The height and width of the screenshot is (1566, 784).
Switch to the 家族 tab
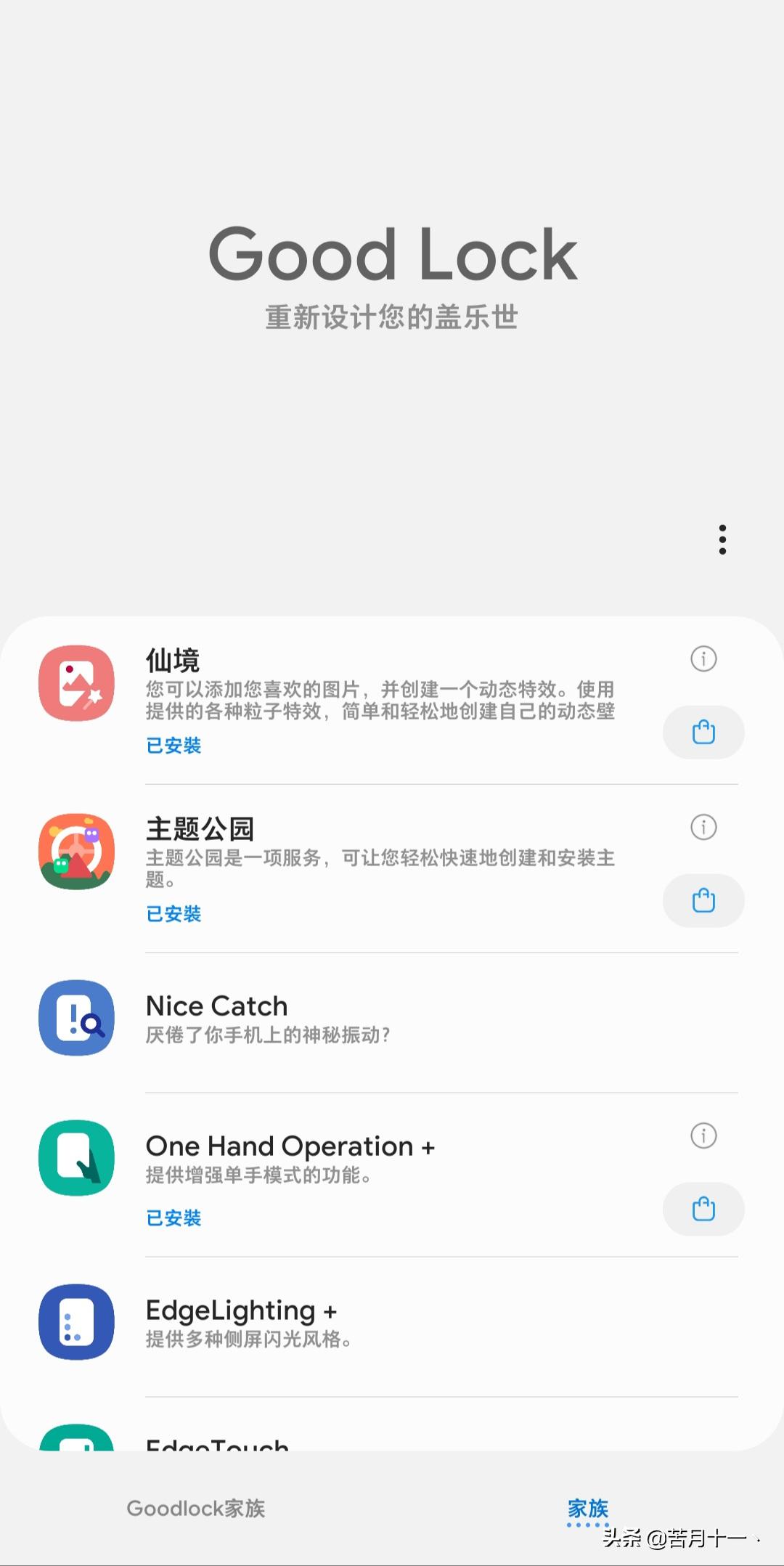[x=589, y=1507]
